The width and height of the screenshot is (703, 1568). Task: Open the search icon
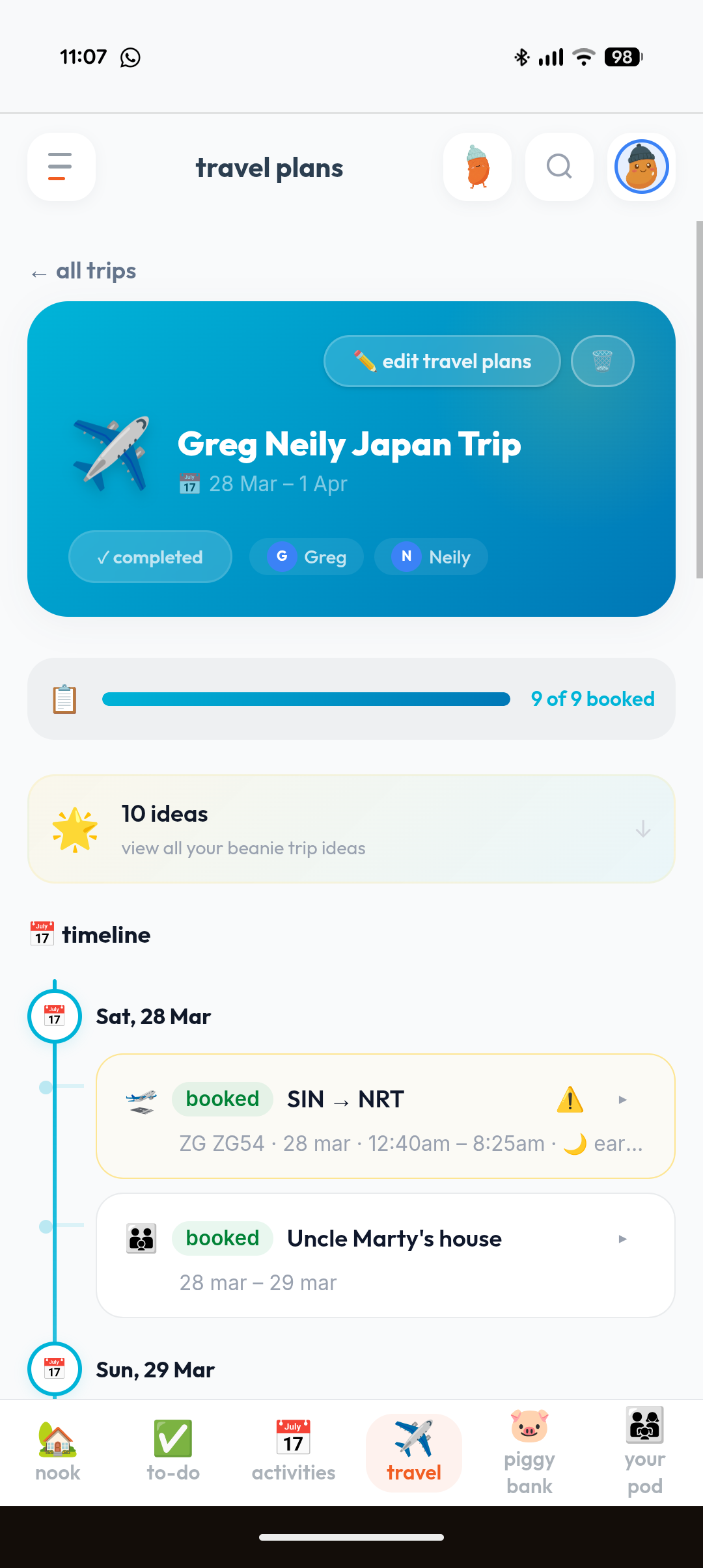point(559,167)
